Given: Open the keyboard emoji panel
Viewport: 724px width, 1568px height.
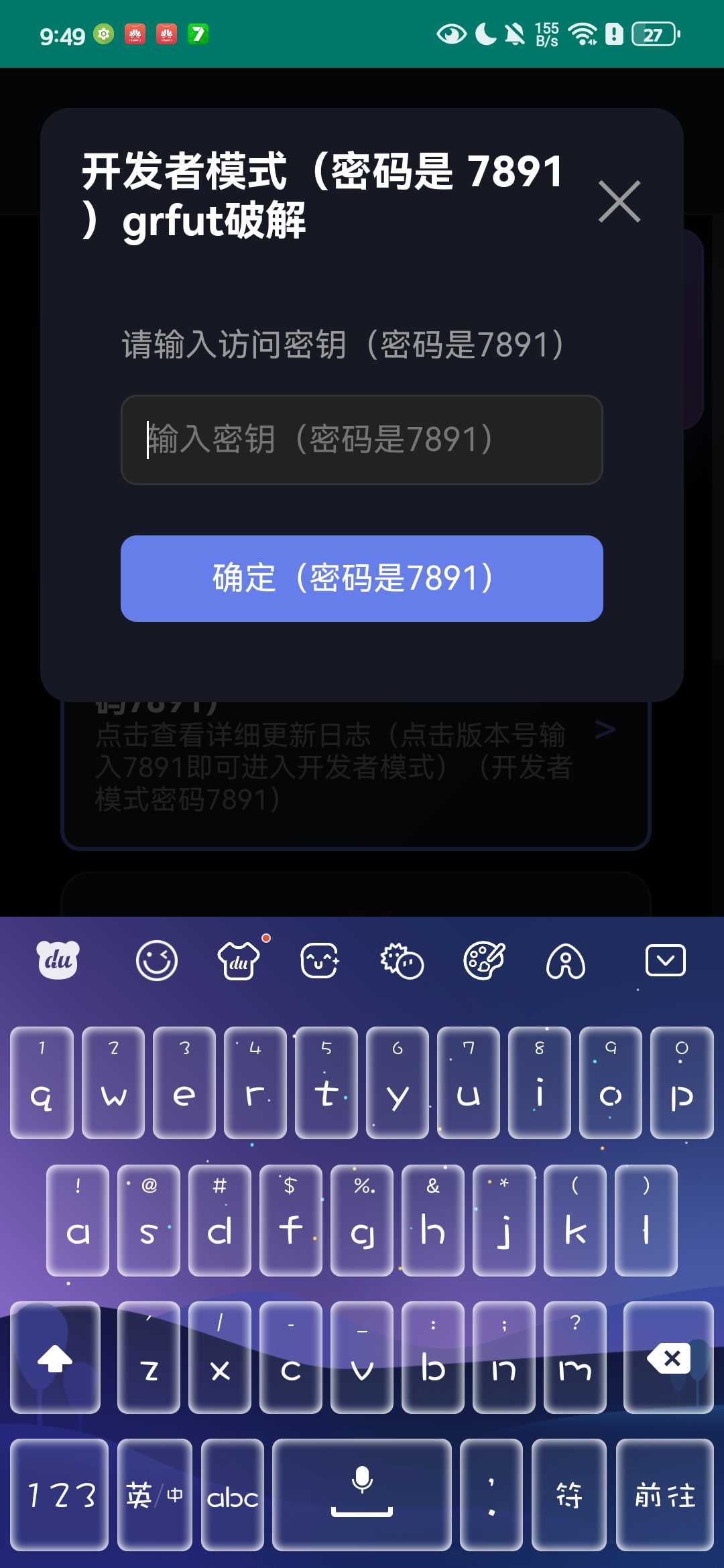Looking at the screenshot, I should [x=156, y=961].
